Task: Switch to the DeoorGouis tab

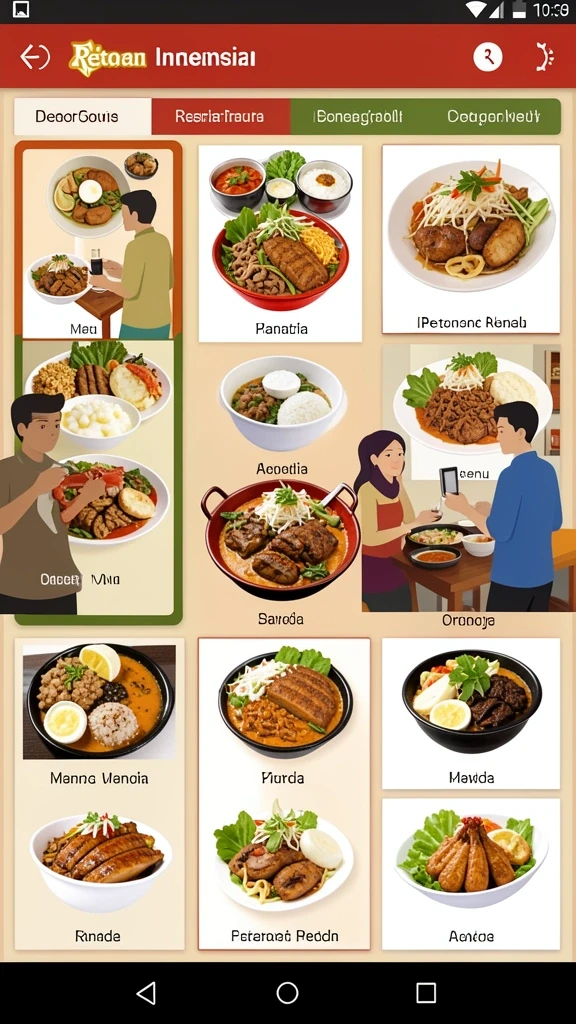Action: click(x=82, y=117)
